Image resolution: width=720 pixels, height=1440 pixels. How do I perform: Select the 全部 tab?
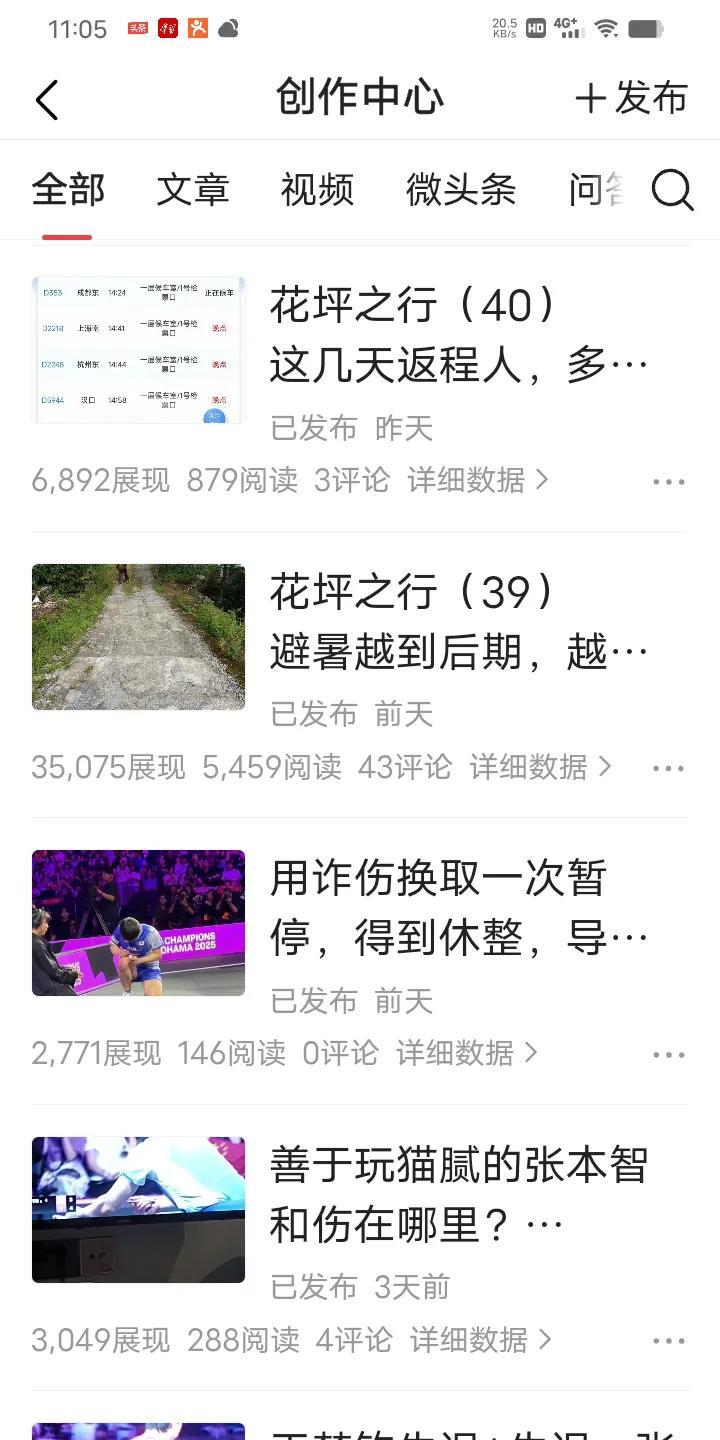point(68,189)
